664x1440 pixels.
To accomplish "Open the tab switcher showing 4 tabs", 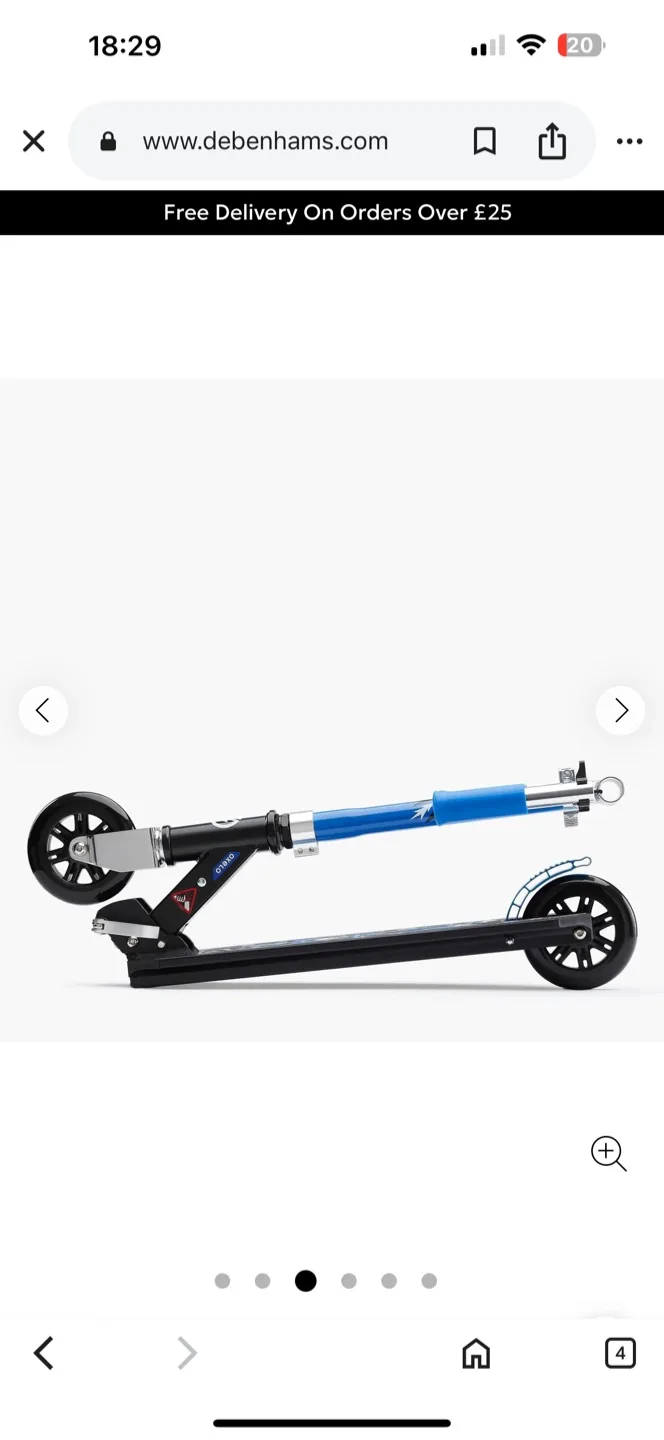I will pos(620,1354).
